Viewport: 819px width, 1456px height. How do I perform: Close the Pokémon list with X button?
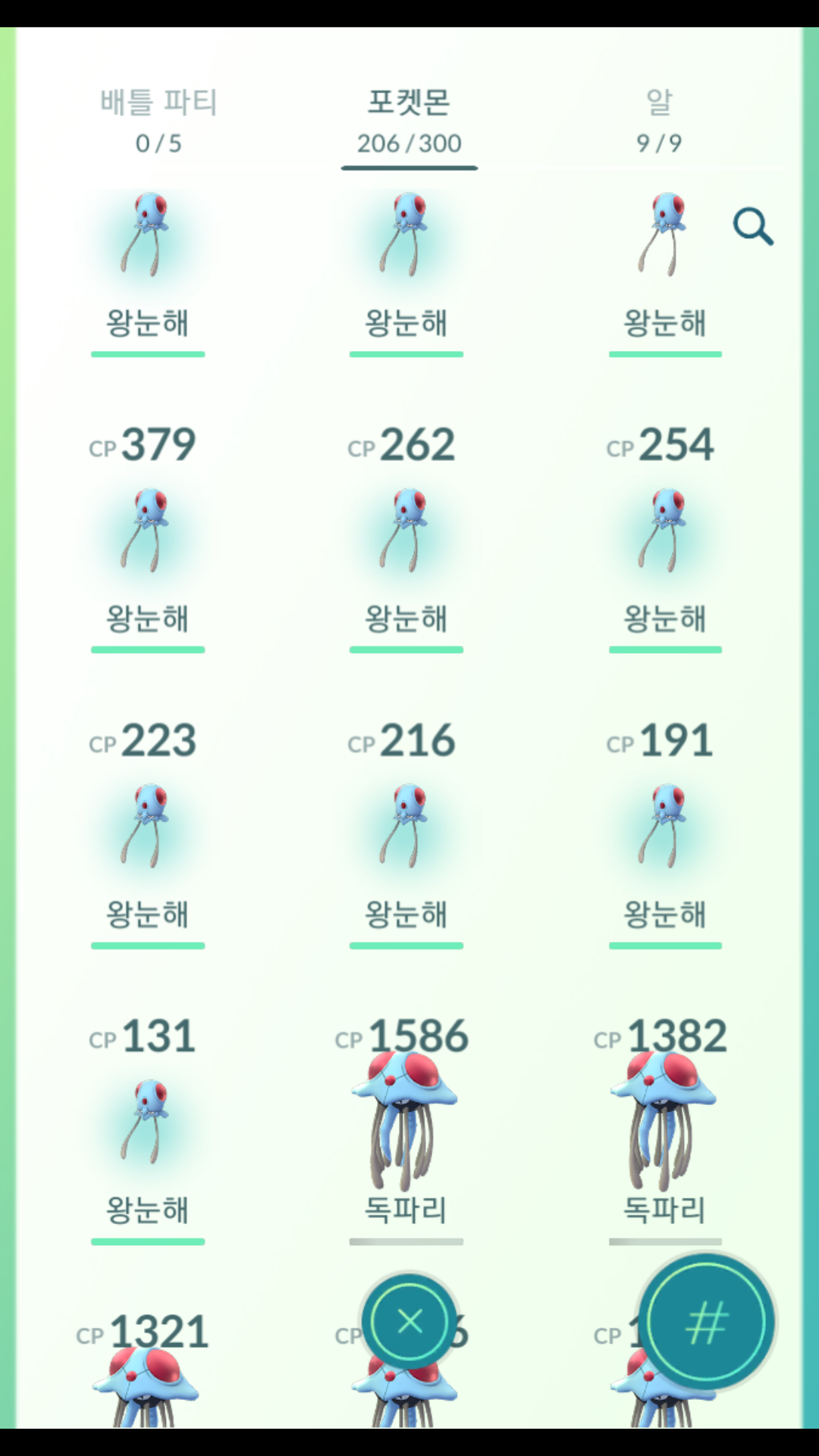pyautogui.click(x=409, y=1322)
